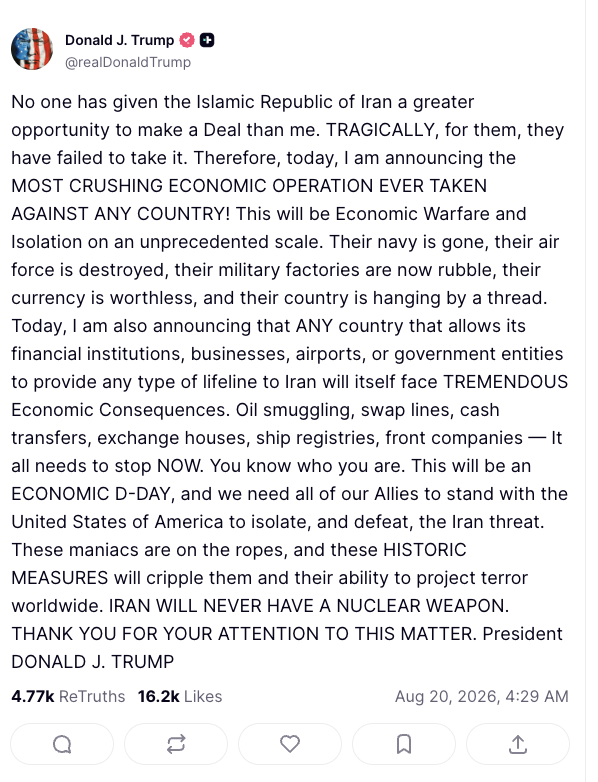598x782 pixels.
Task: Open Donald J. Trump's profile avatar
Action: (x=32, y=49)
